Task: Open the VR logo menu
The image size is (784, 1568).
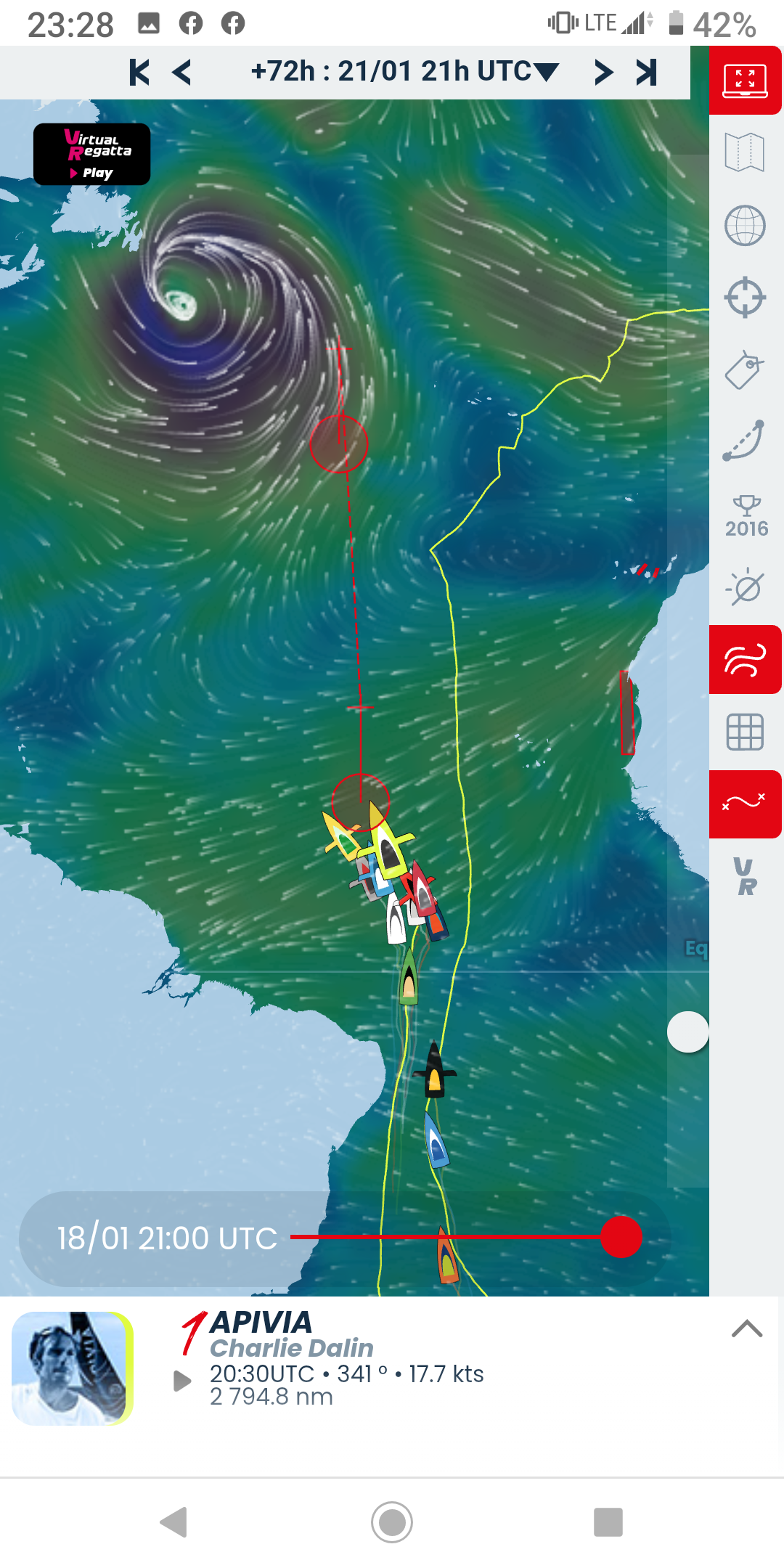Action: 745,876
